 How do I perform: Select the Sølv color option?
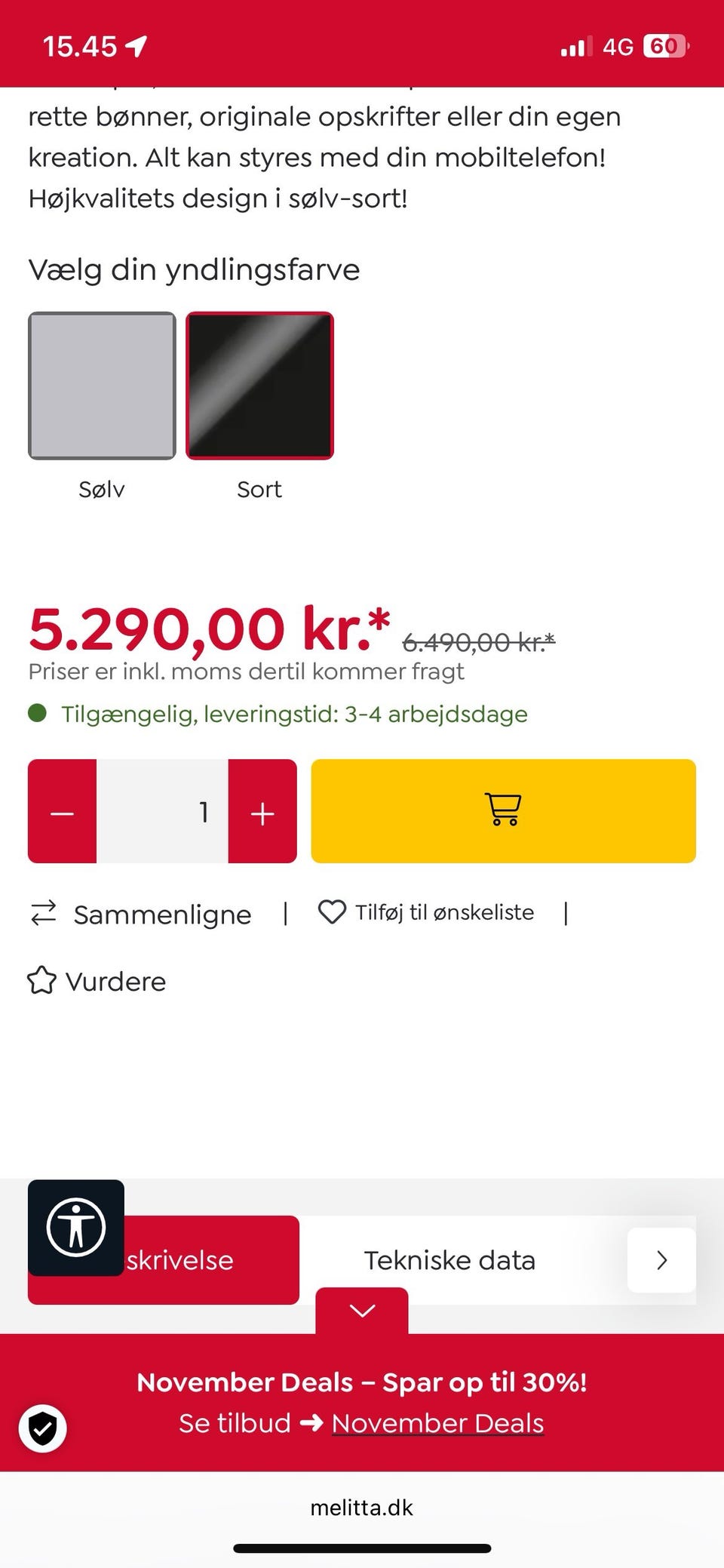pyautogui.click(x=101, y=386)
